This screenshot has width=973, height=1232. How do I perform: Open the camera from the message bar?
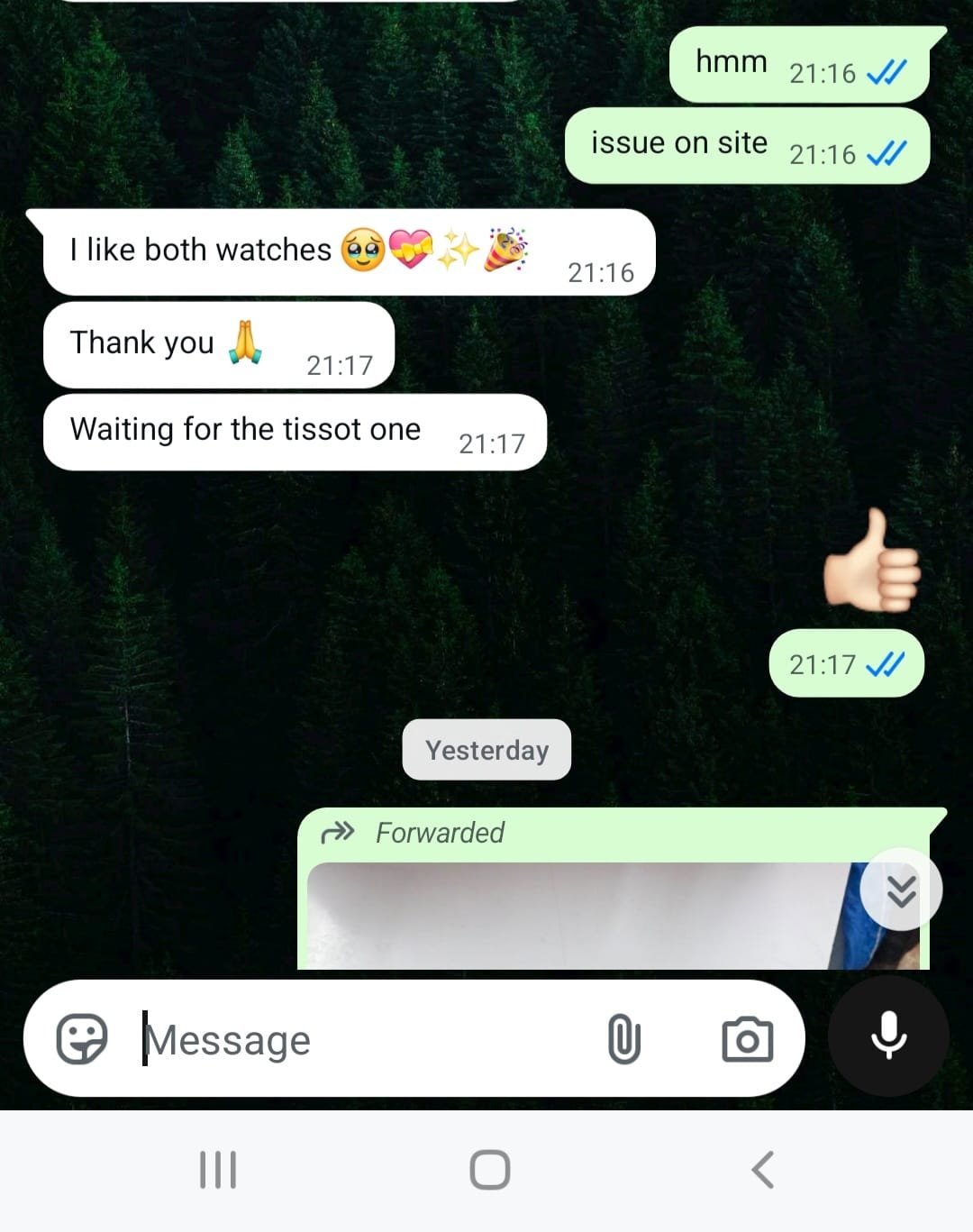point(748,1039)
